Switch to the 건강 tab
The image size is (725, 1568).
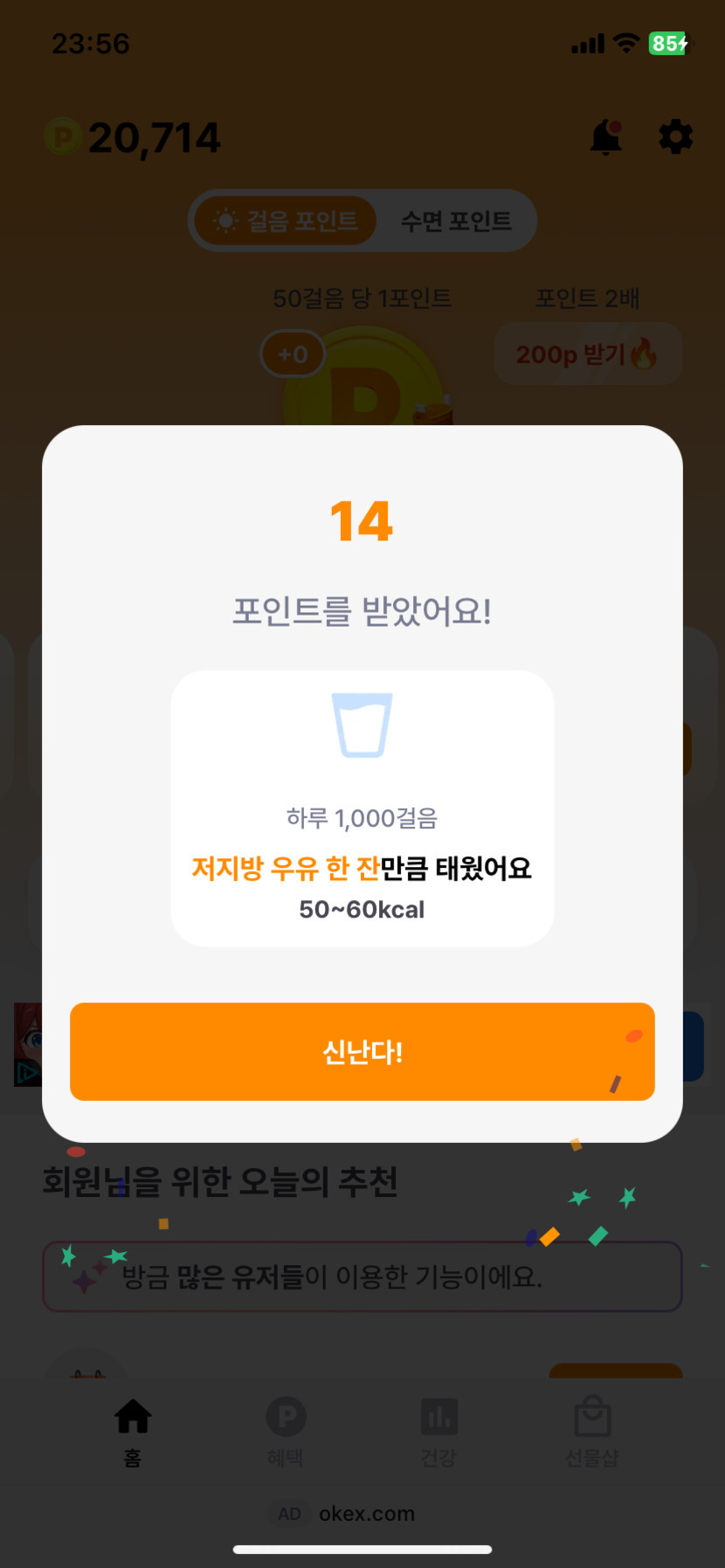click(438, 1432)
